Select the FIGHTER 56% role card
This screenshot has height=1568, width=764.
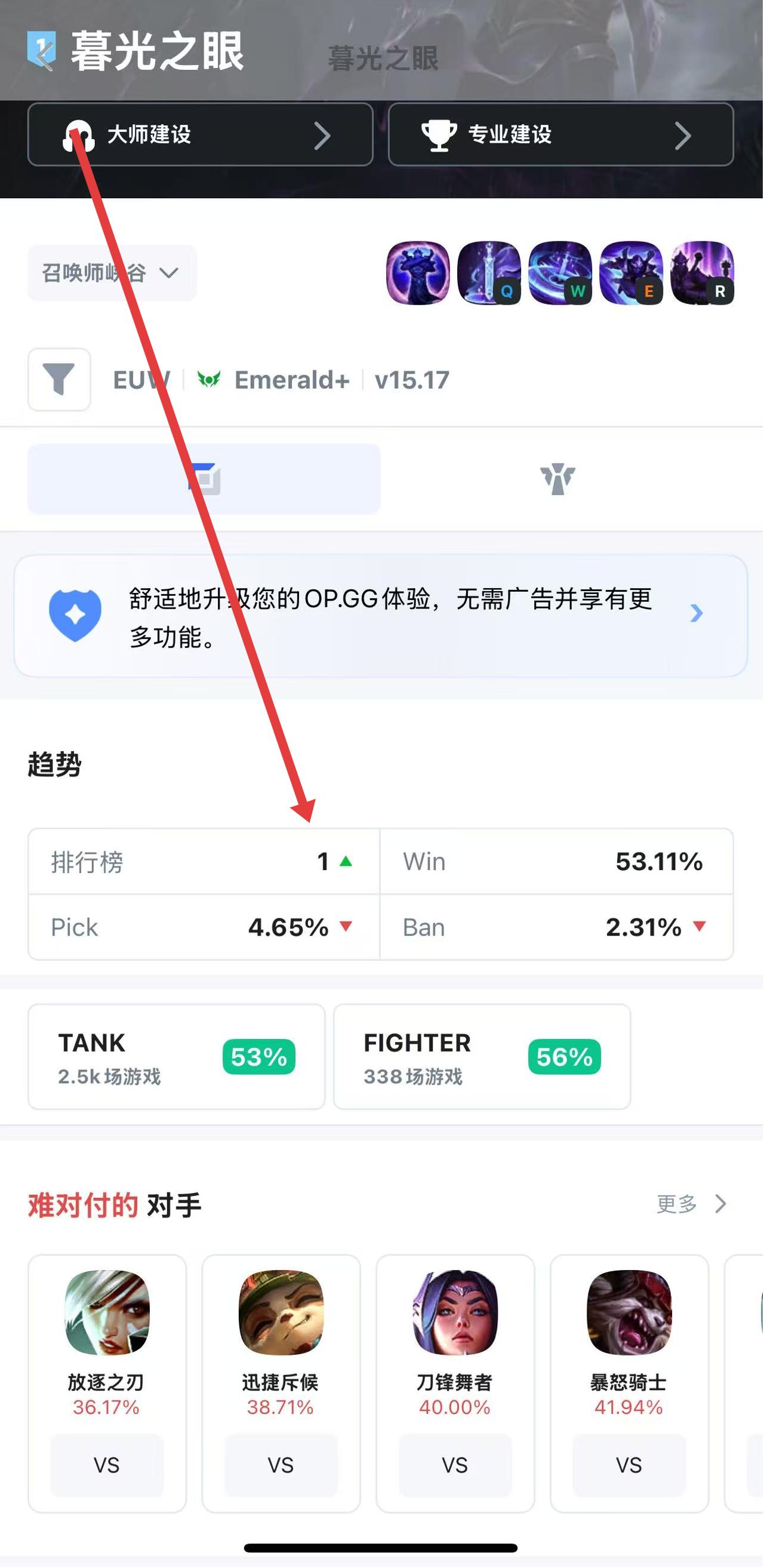pos(482,1058)
